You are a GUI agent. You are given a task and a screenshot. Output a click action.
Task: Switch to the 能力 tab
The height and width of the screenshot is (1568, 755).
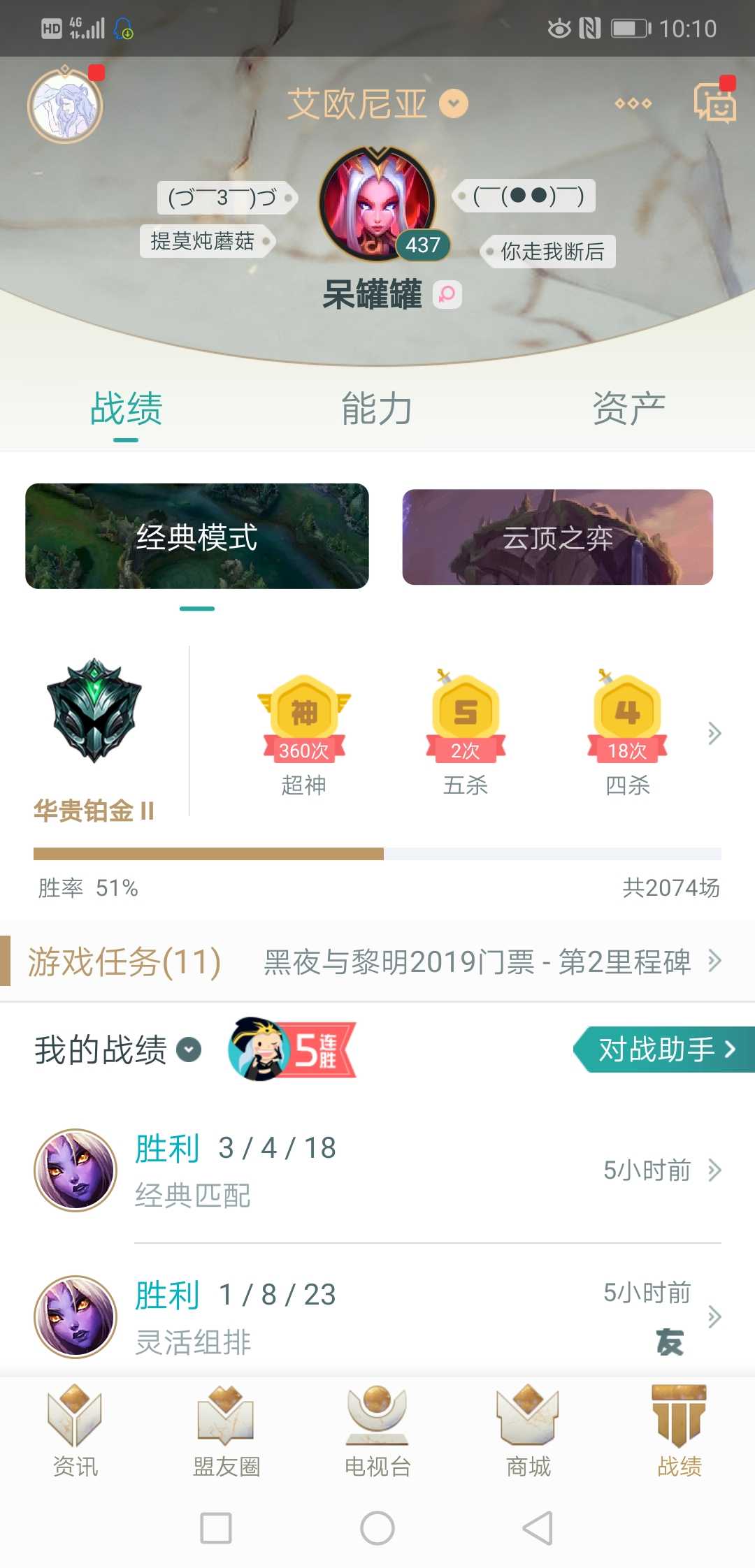pyautogui.click(x=377, y=409)
